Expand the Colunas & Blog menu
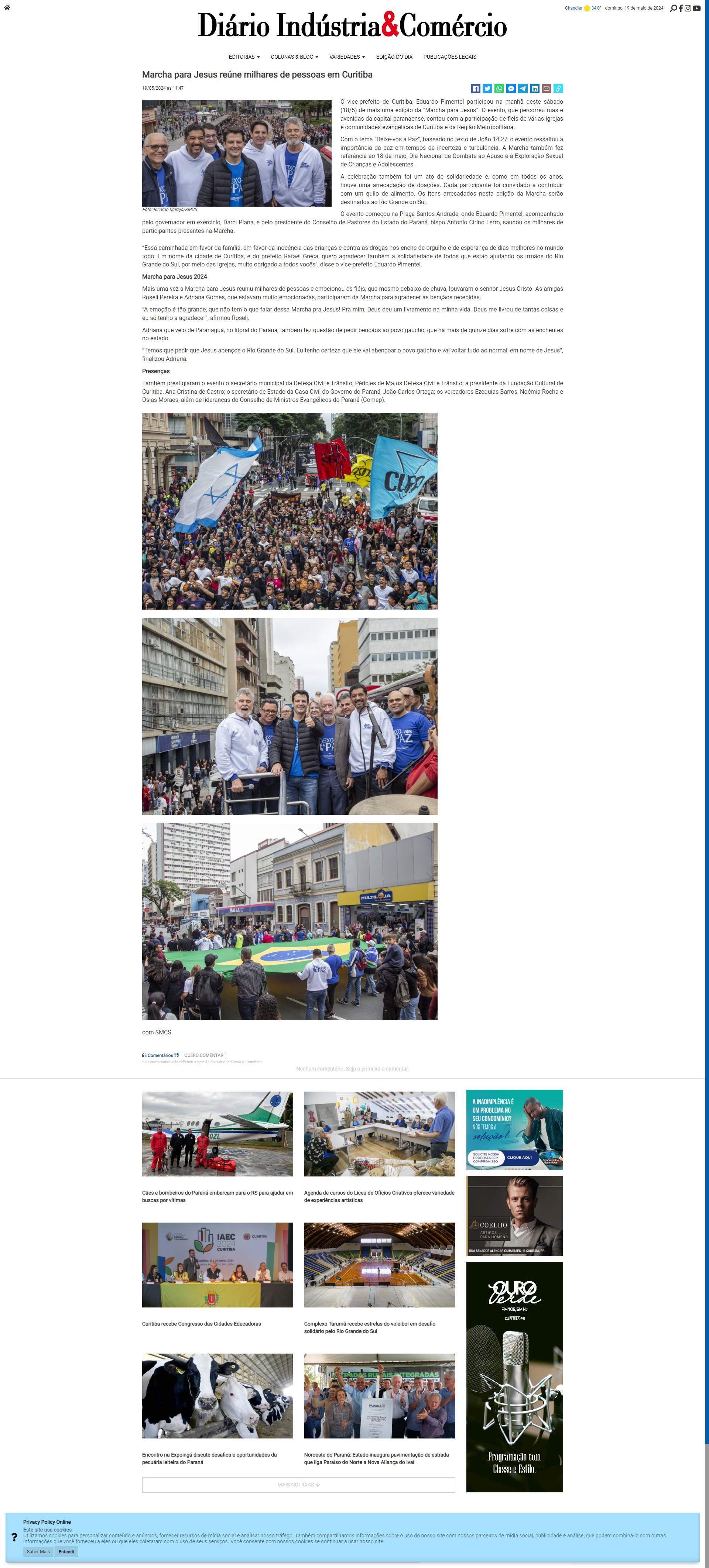The height and width of the screenshot is (1568, 709). (x=294, y=57)
